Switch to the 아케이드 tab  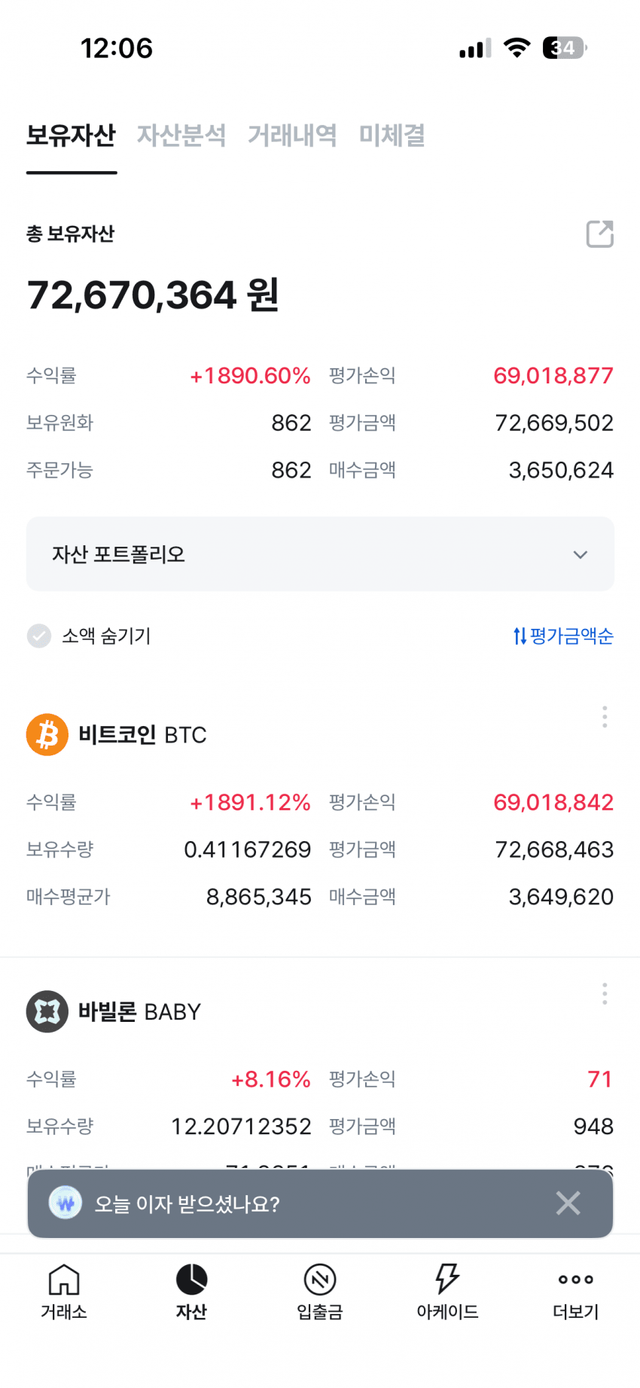447,1291
